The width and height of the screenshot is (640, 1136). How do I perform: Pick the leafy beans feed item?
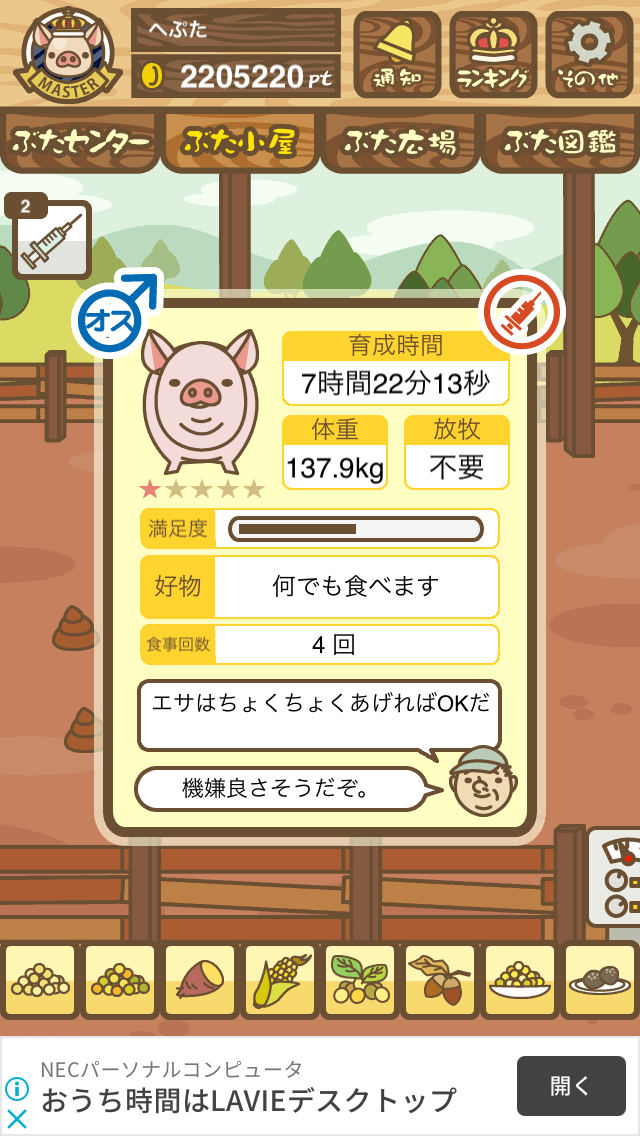tap(360, 980)
